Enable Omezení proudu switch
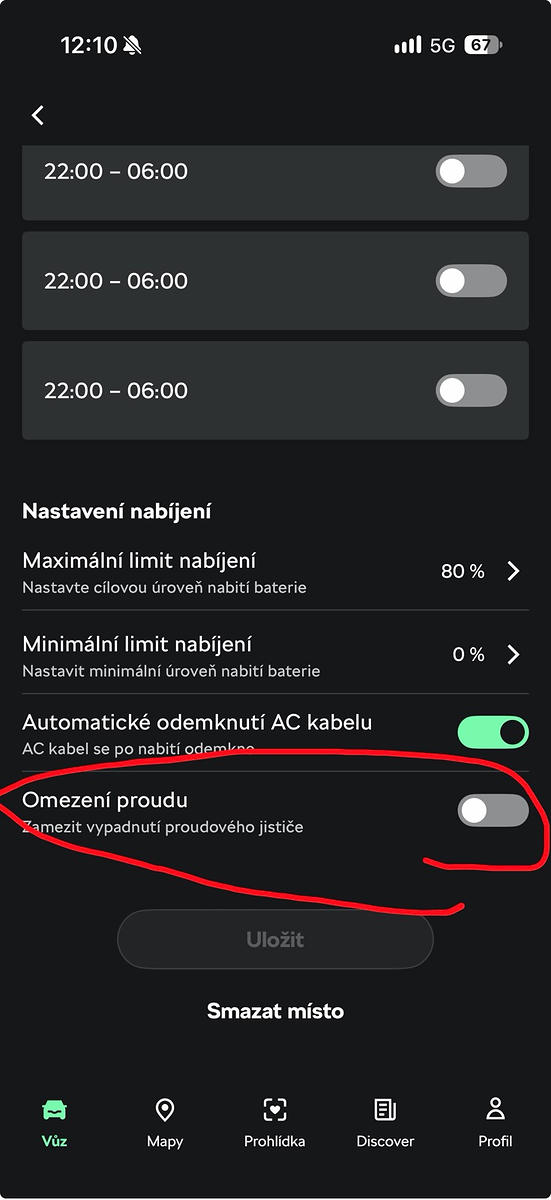Screen dimensions: 551x1200 (493, 811)
